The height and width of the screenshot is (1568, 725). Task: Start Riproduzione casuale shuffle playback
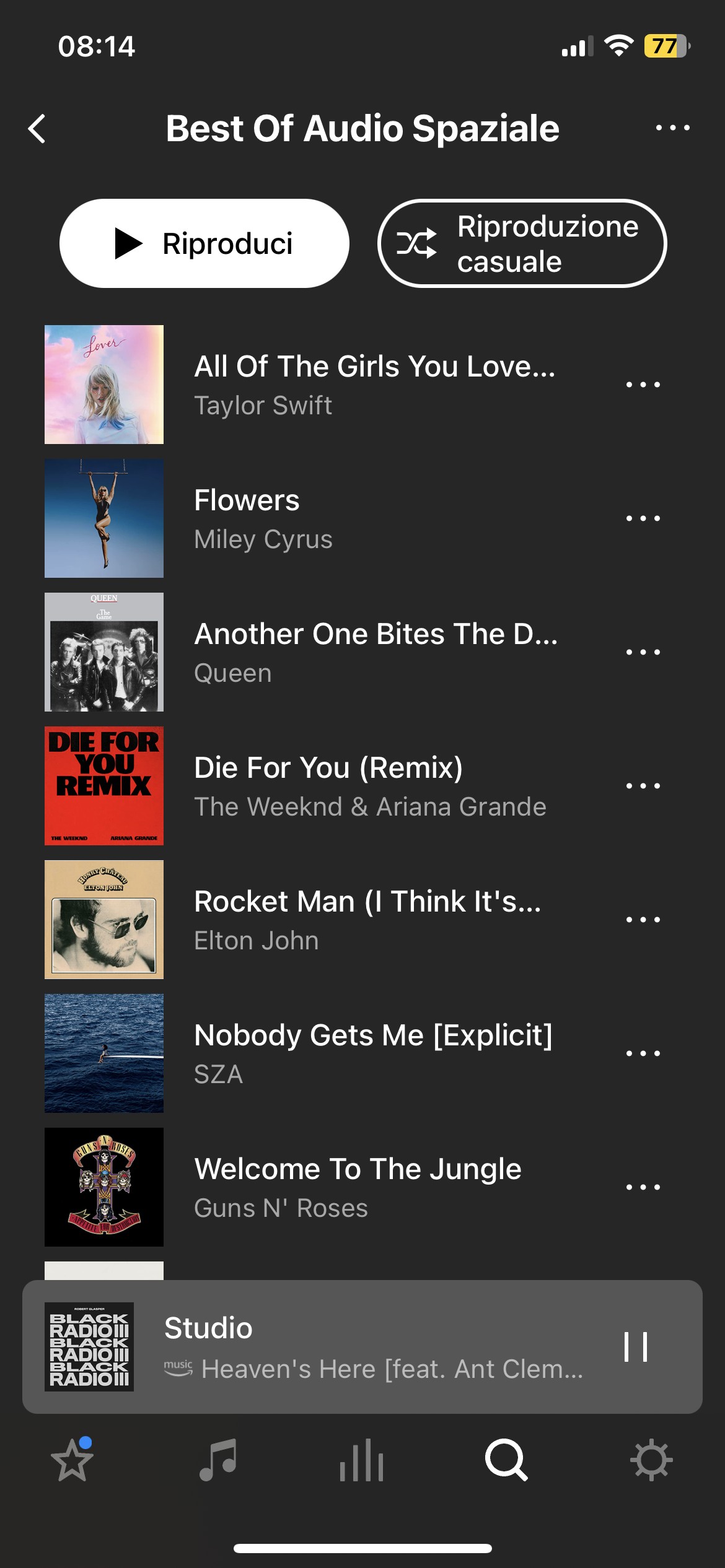522,243
